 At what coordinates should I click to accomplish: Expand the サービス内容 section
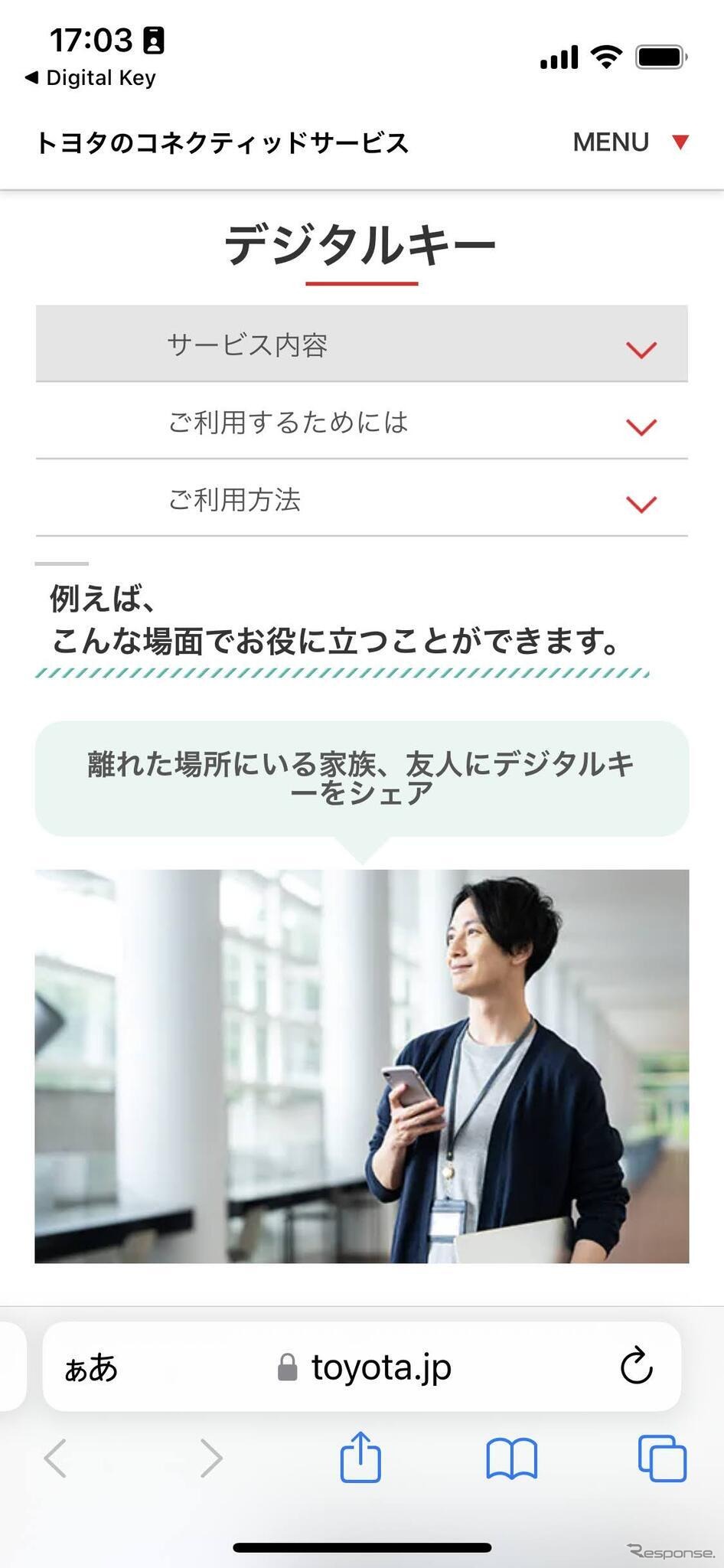click(361, 345)
